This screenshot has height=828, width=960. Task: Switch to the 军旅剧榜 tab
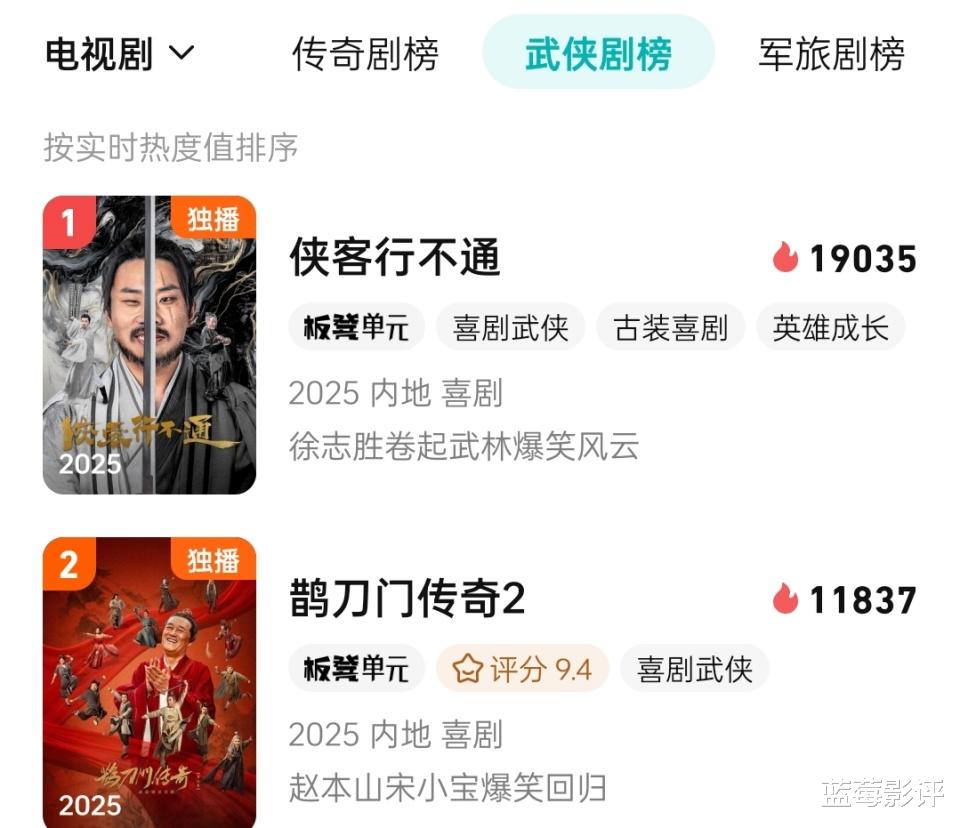tap(831, 54)
